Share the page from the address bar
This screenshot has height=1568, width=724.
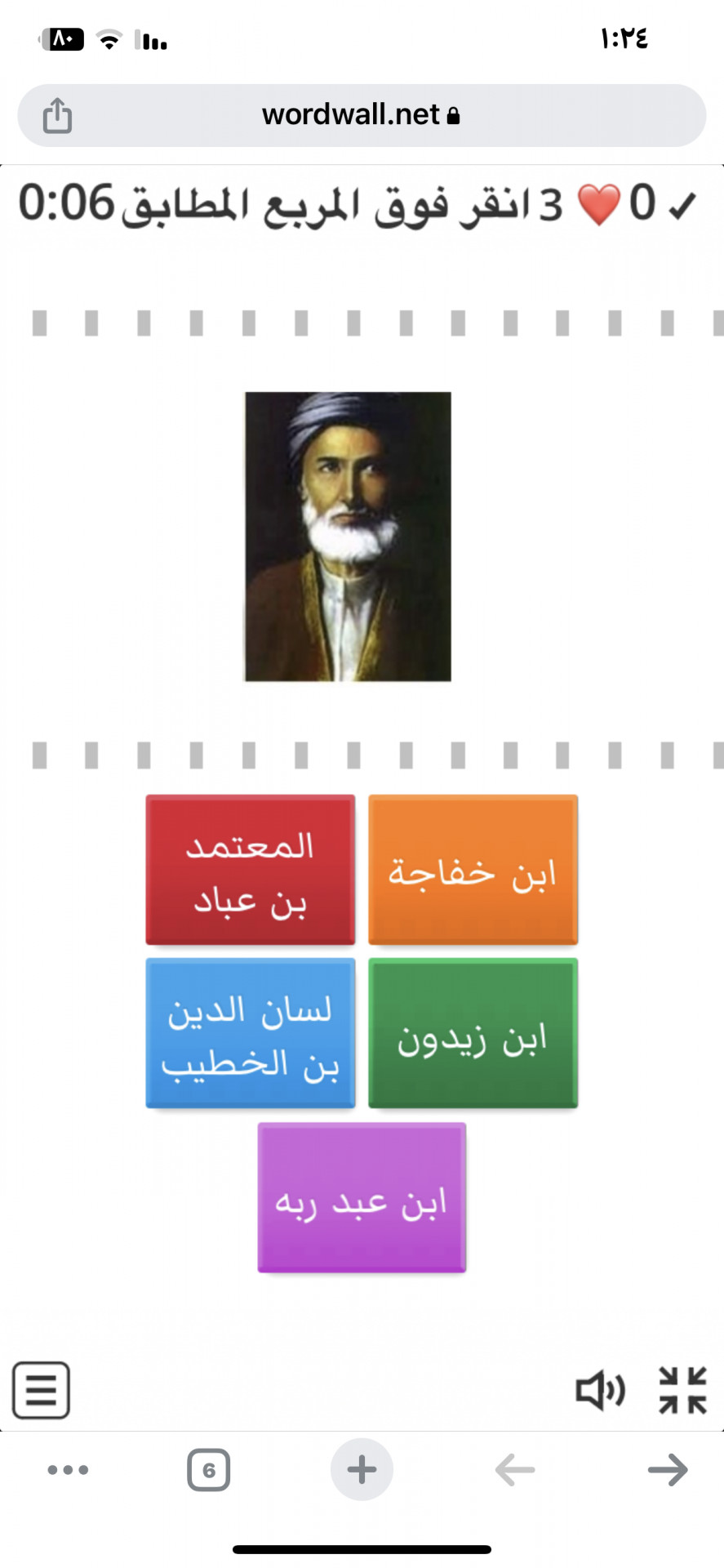[57, 115]
